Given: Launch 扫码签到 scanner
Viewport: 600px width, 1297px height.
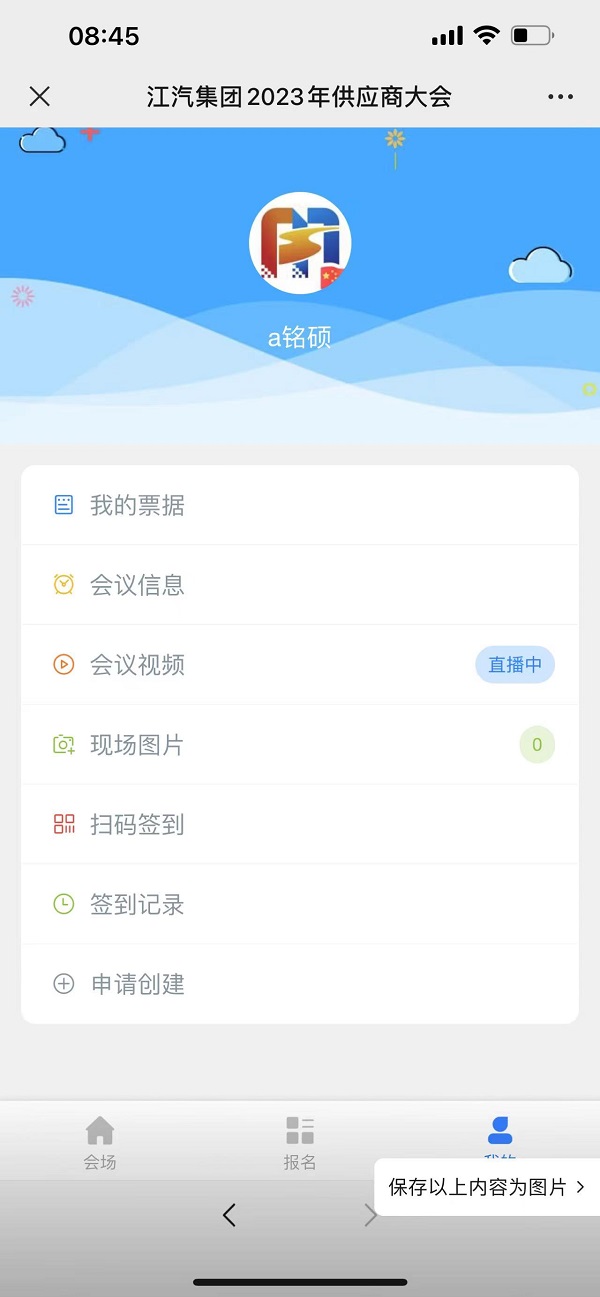Looking at the screenshot, I should pyautogui.click(x=299, y=825).
